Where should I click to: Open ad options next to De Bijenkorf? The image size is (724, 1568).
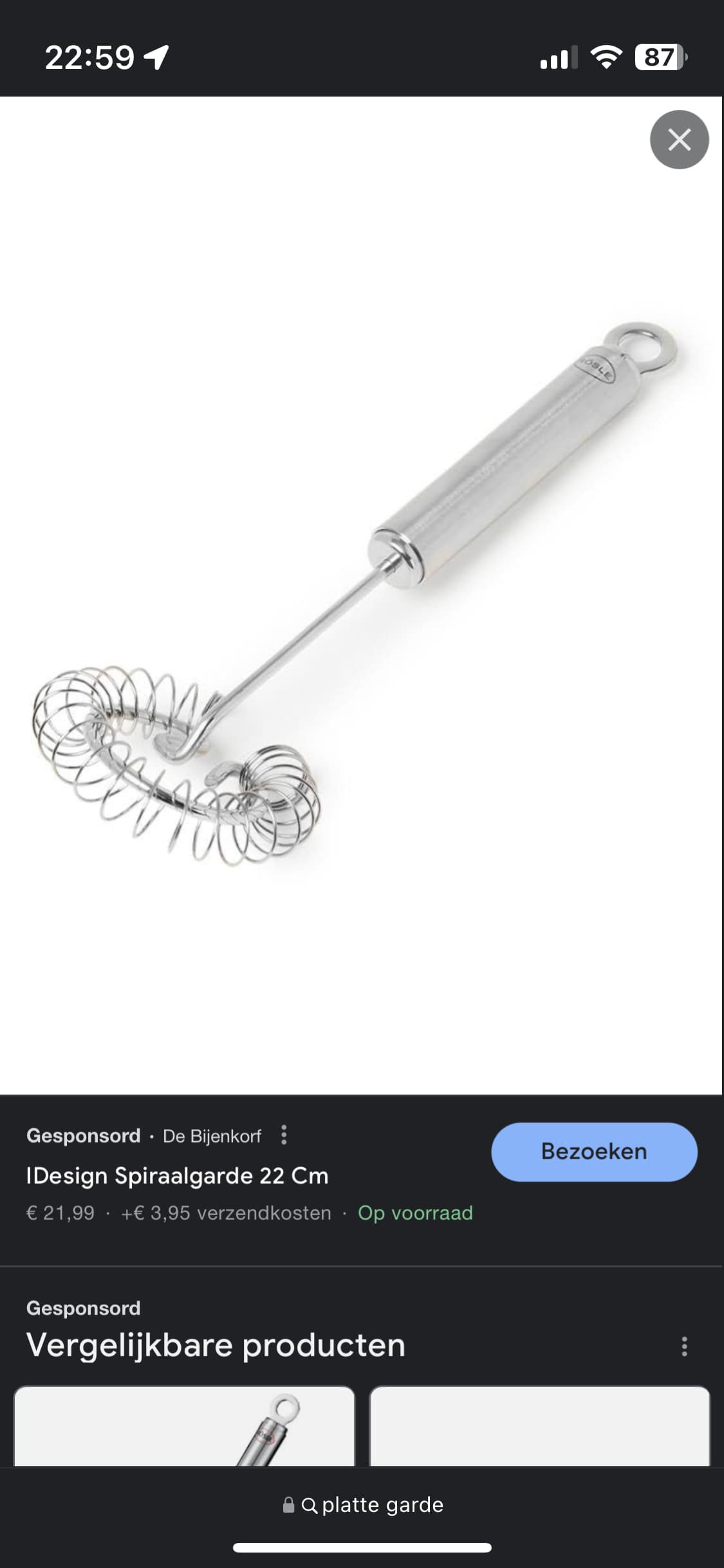tap(284, 1135)
